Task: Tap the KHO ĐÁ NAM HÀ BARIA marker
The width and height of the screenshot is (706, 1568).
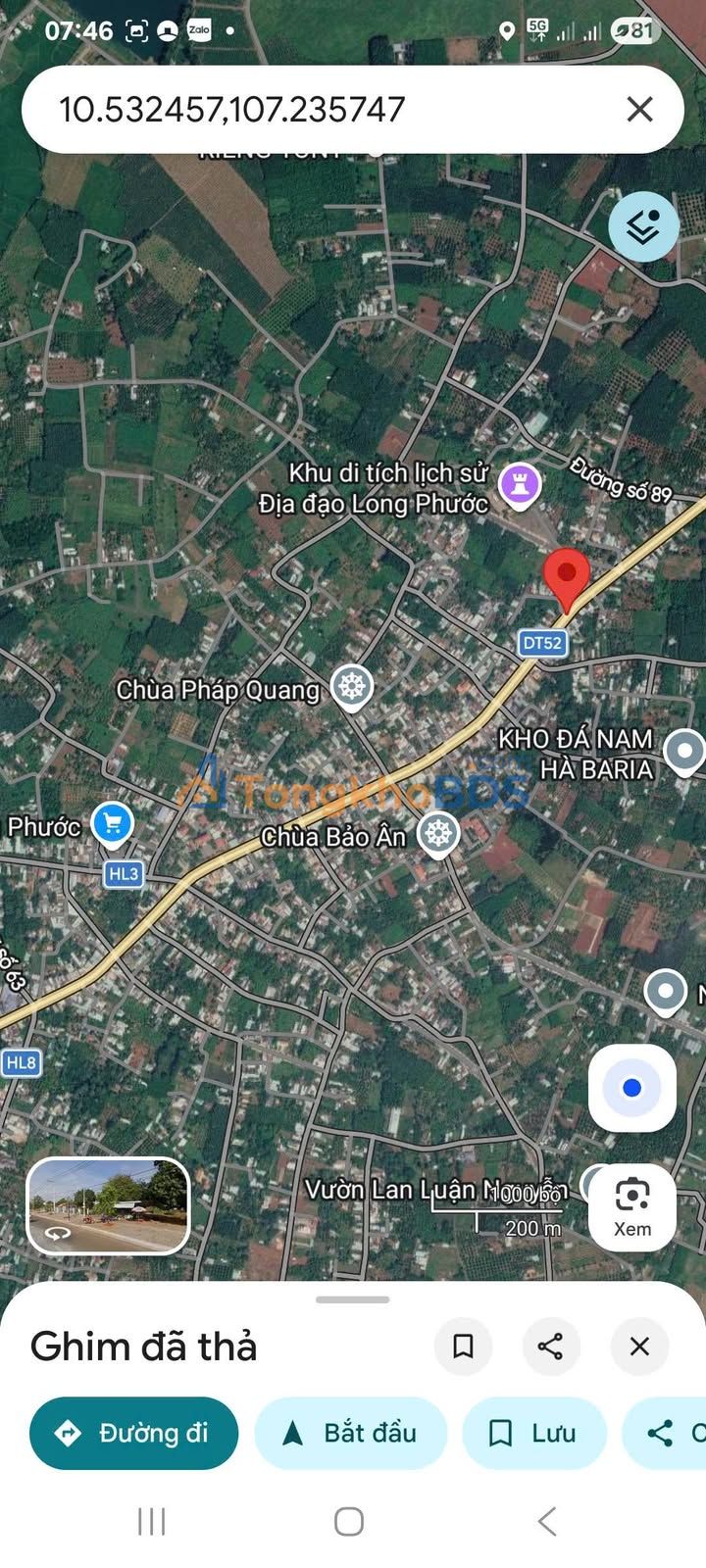Action: tap(683, 751)
